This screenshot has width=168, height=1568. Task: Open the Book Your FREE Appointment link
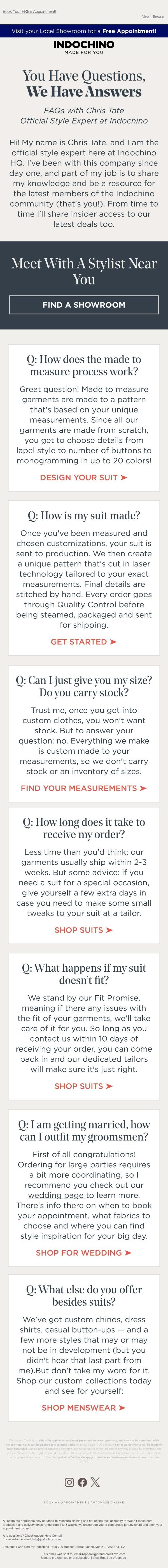point(29,11)
